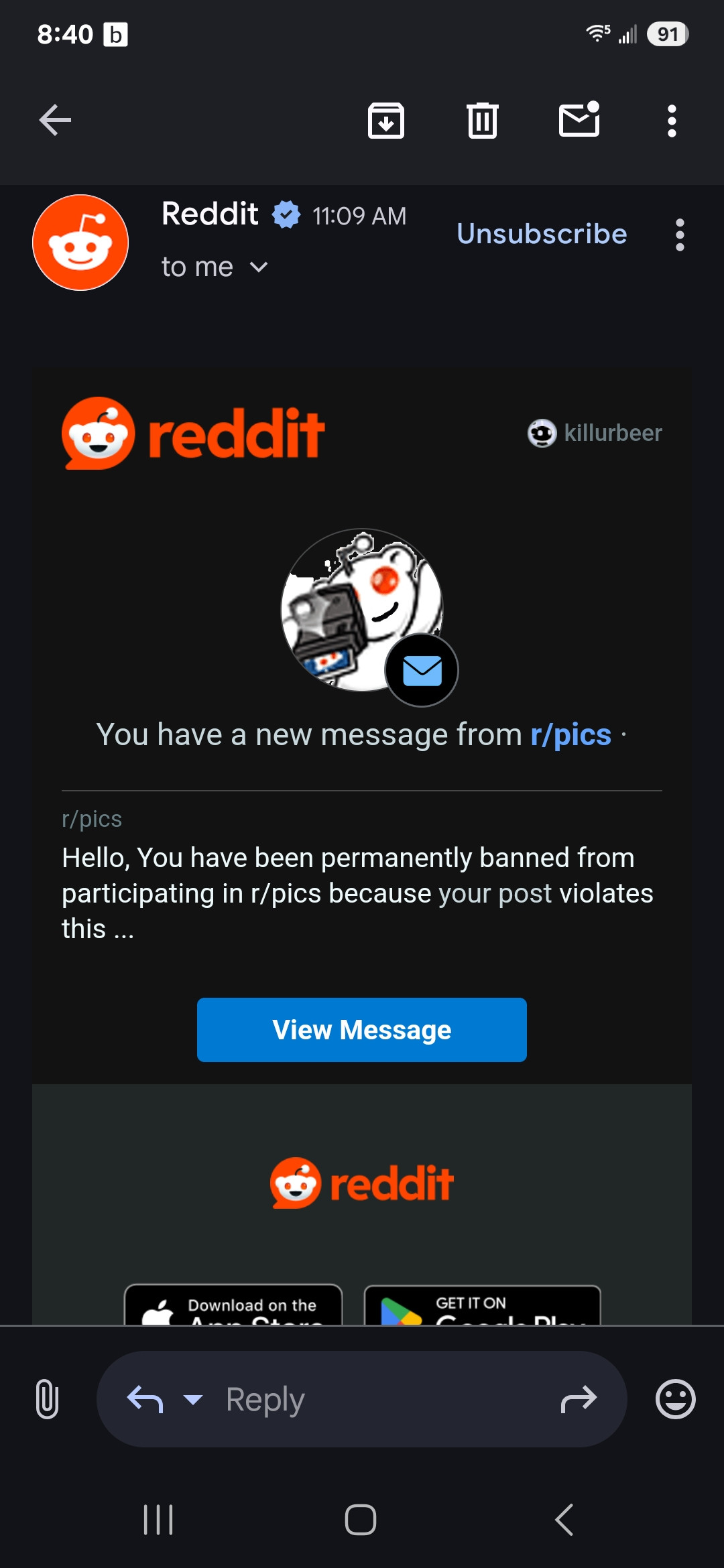Tap the Reply field to respond
Screen dimensions: 724x1568
click(362, 1399)
